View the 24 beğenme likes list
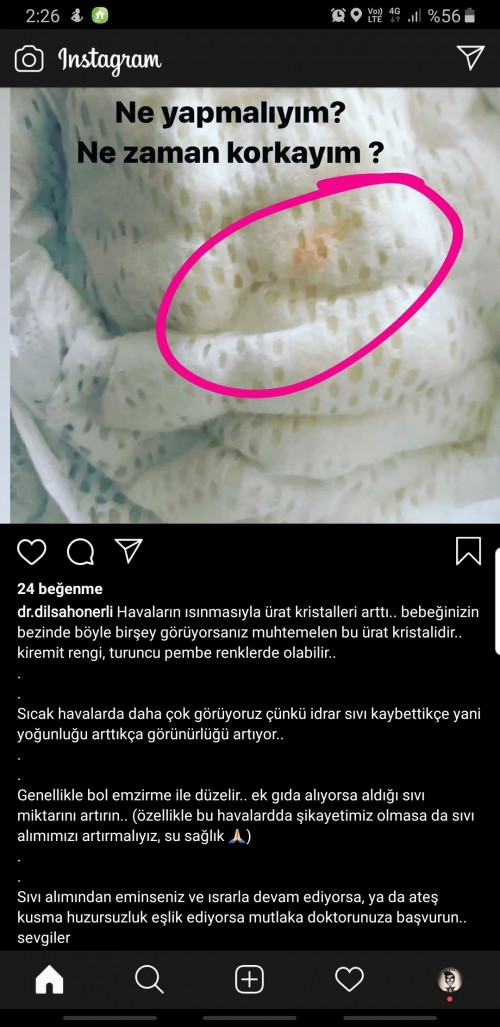This screenshot has height=1027, width=500. point(60,589)
